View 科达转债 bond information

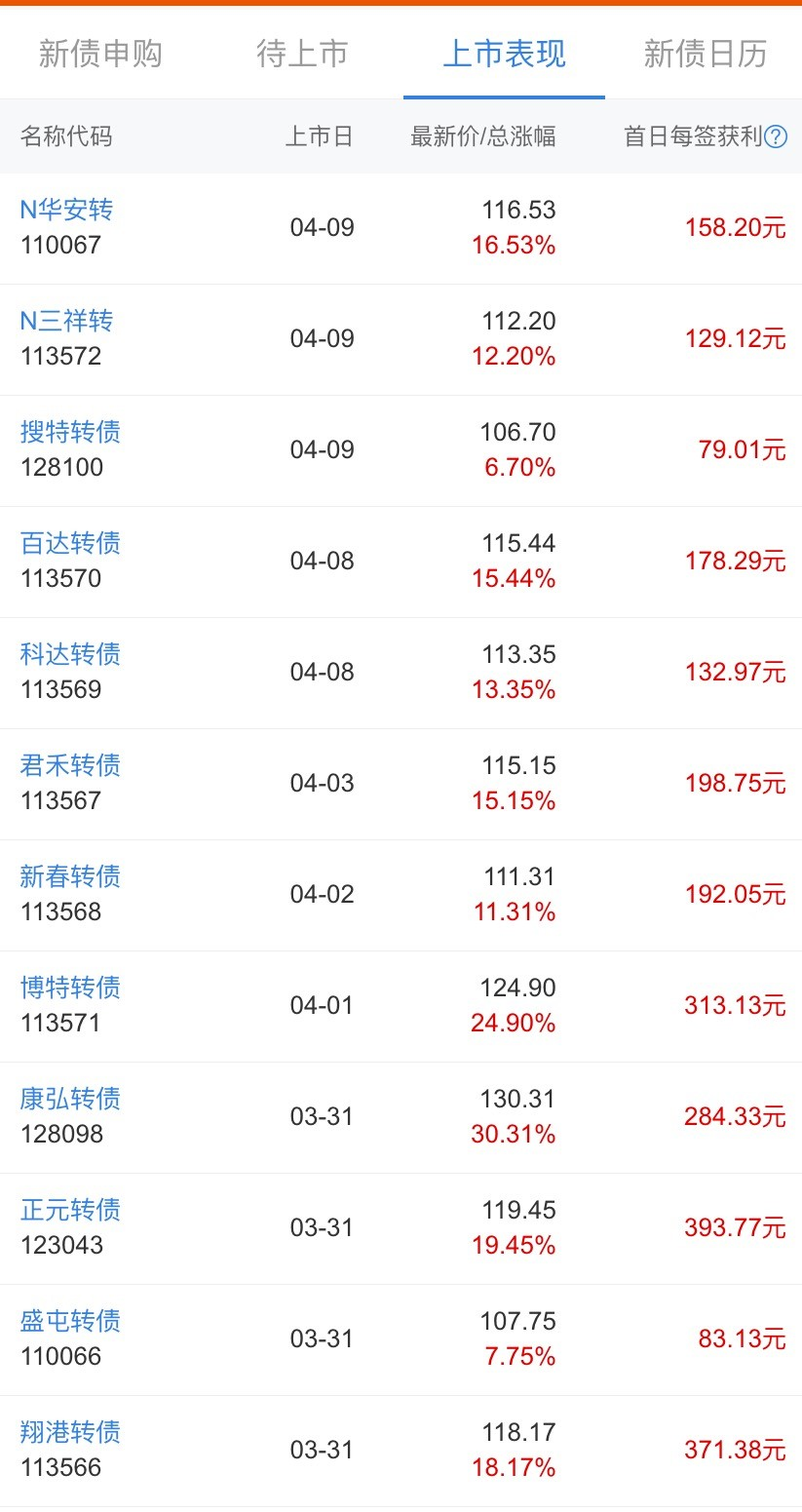[x=68, y=654]
